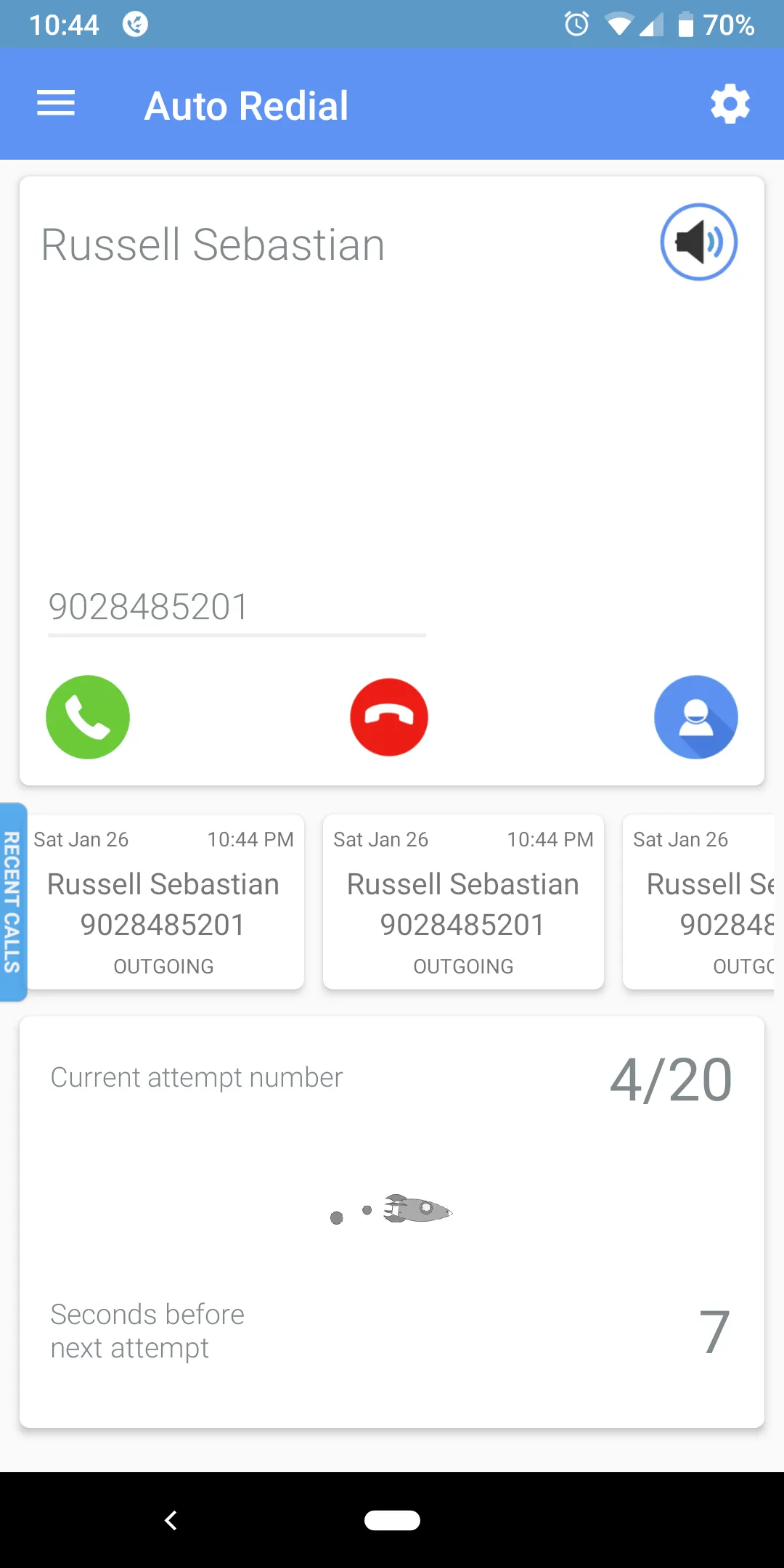Toggle the speakerphone icon
The width and height of the screenshot is (784, 1568).
(698, 242)
